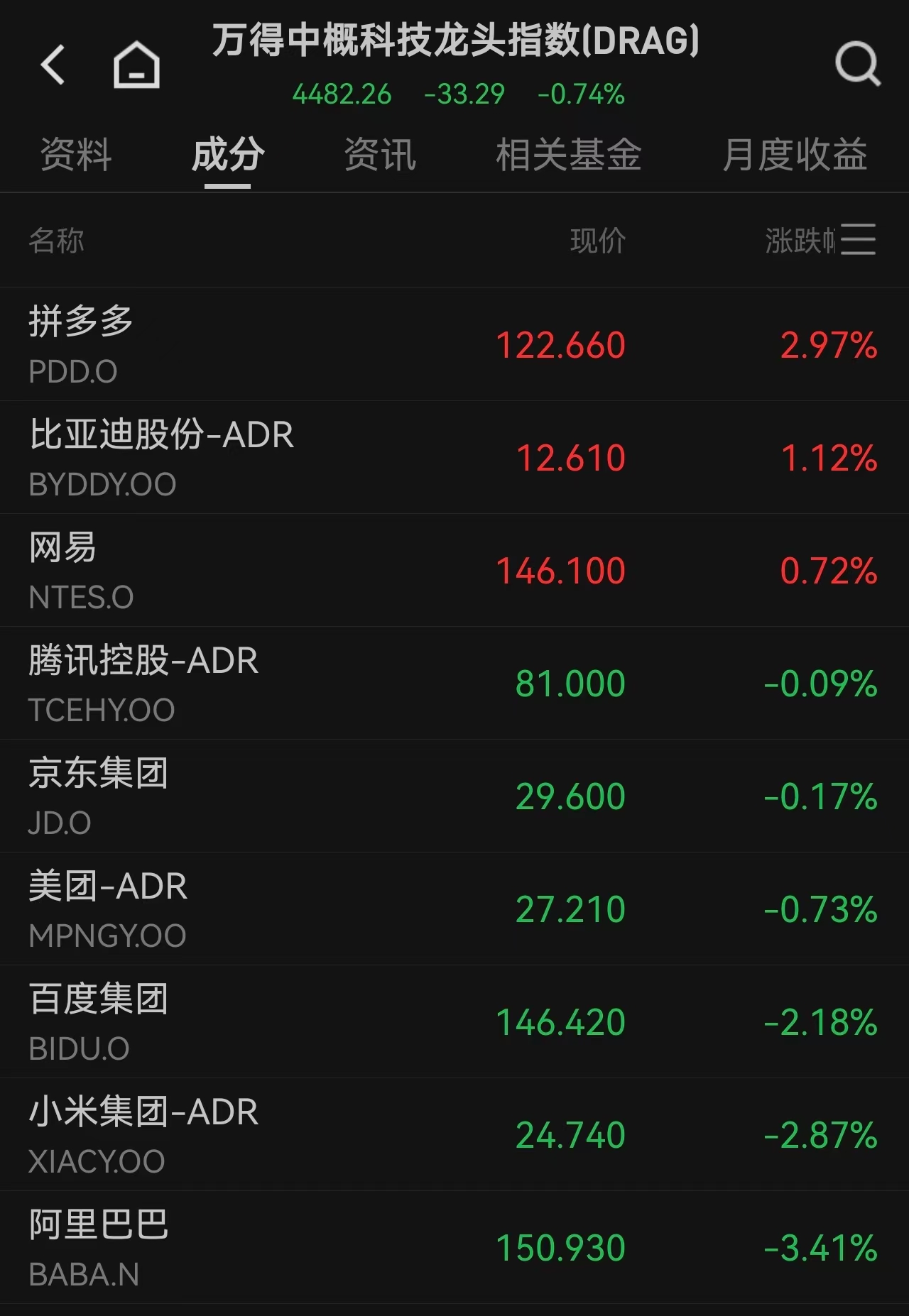Screen dimensions: 909x1316
Task: Switch to the 资料 tab
Action: pos(76,155)
